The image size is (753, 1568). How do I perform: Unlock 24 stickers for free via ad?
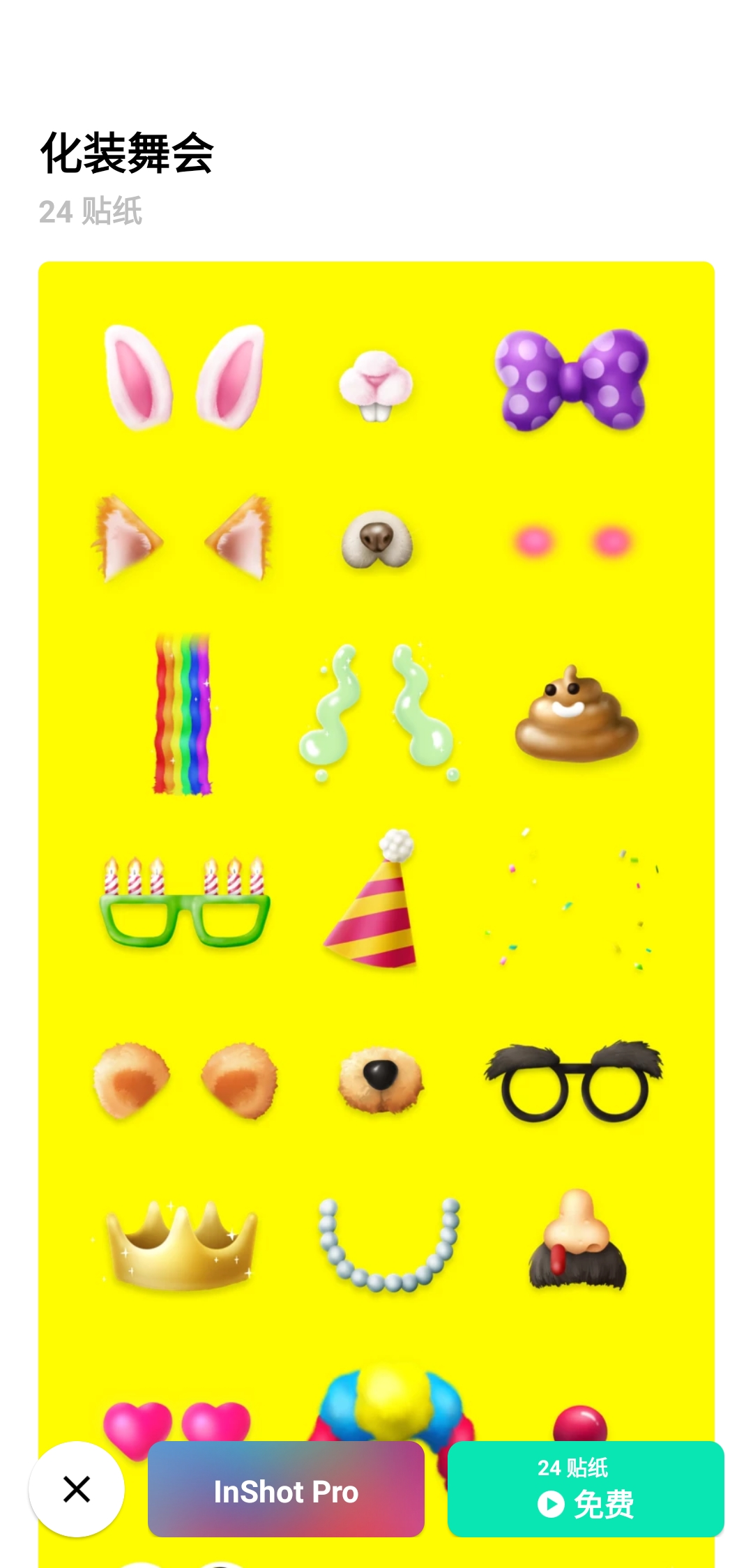click(x=586, y=1489)
